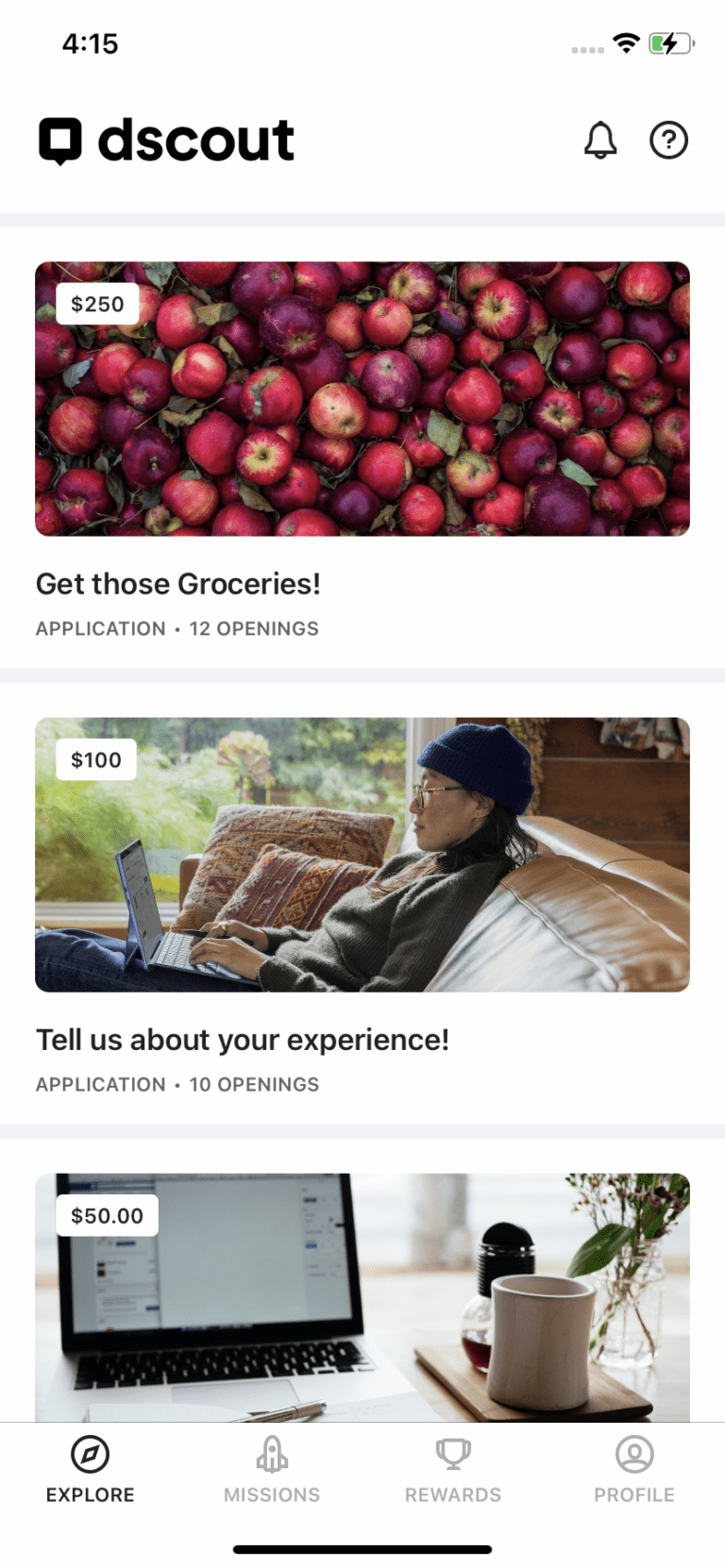This screenshot has height=1568, width=725.
Task: Open the Tell us about your experience mission
Action: click(x=243, y=1040)
